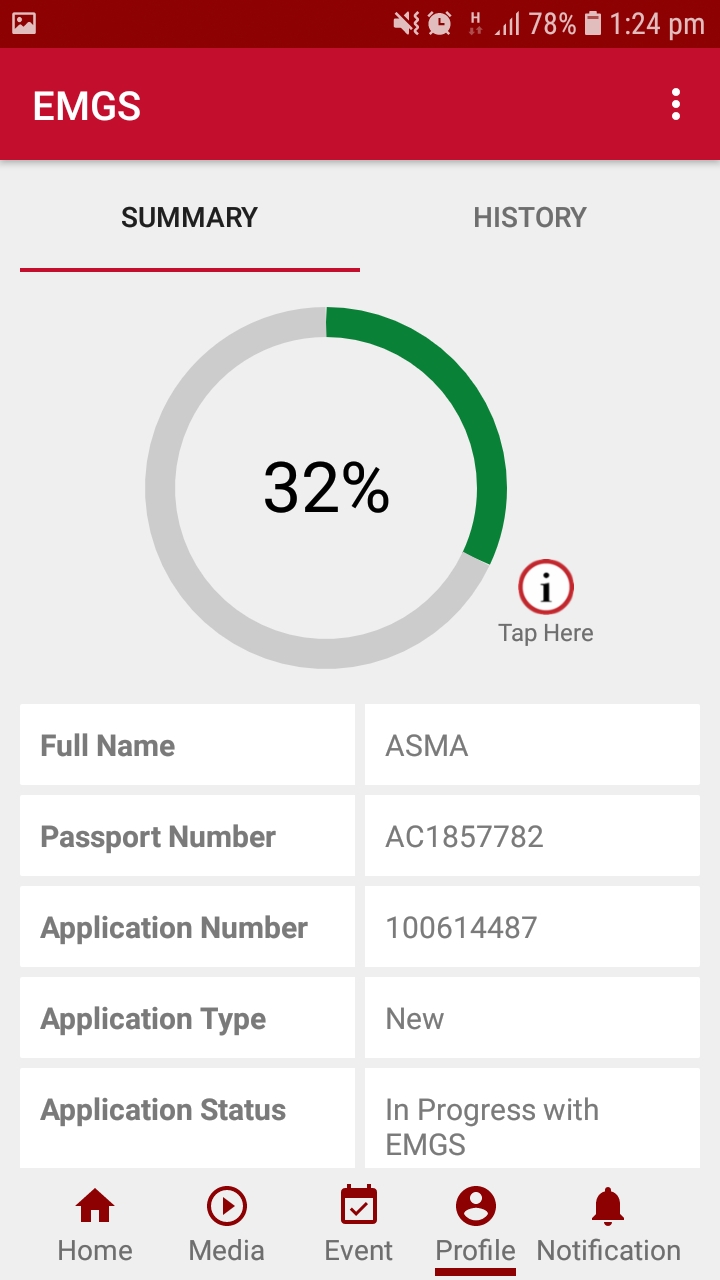Switch to the History tab
720x1280 pixels.
tap(529, 218)
